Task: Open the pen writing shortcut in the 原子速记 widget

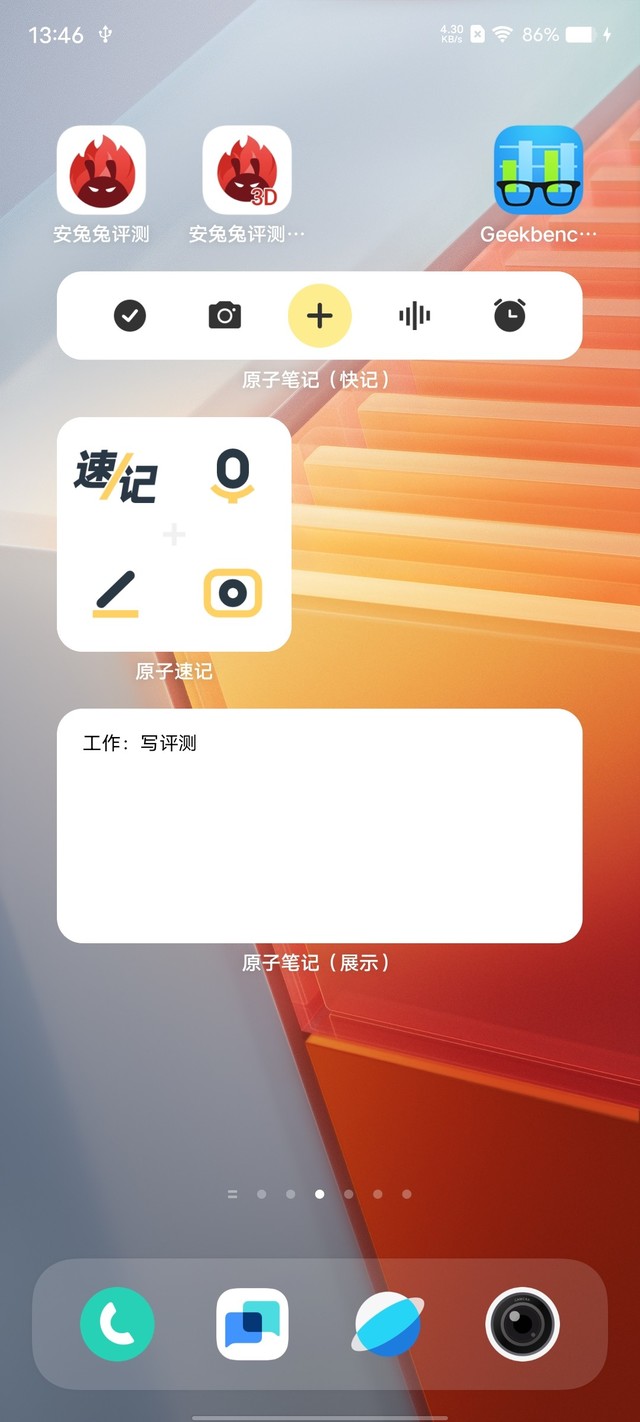Action: coord(116,593)
